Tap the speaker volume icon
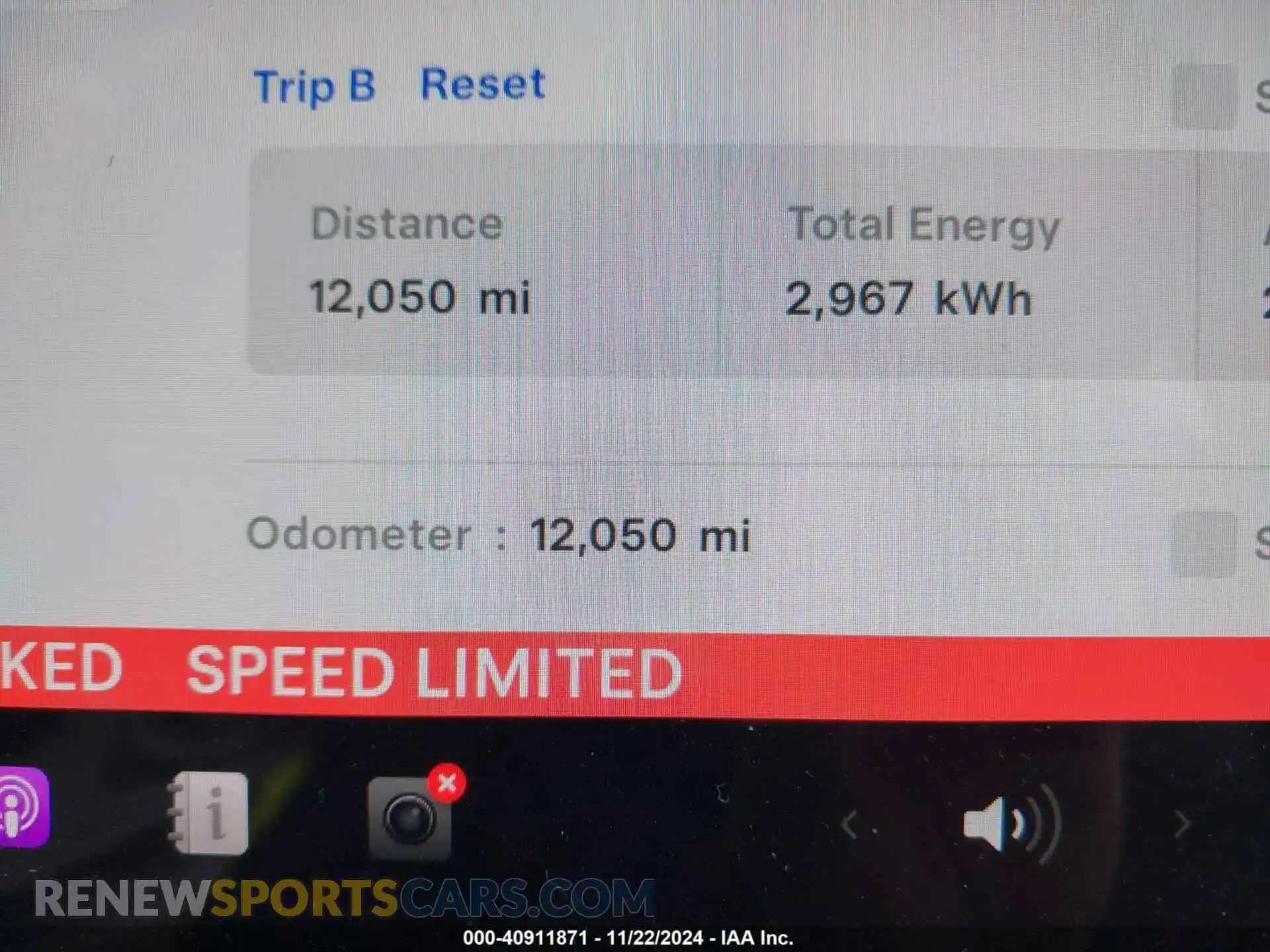 pos(1011,824)
